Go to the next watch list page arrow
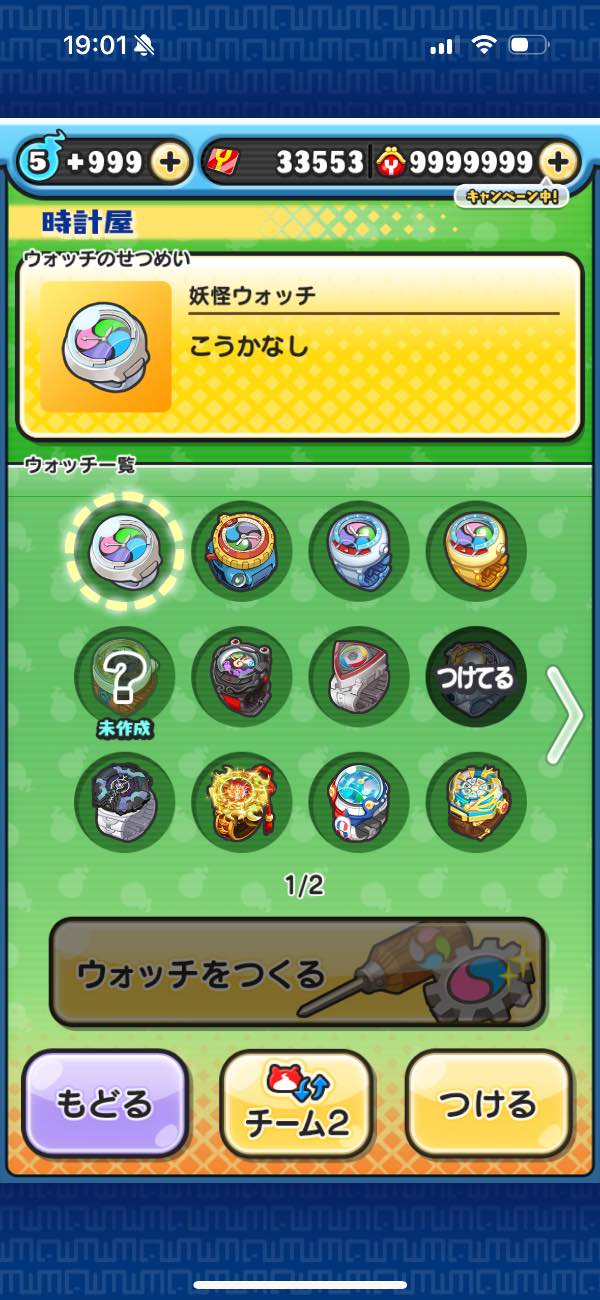Image resolution: width=600 pixels, height=1300 pixels. [566, 715]
